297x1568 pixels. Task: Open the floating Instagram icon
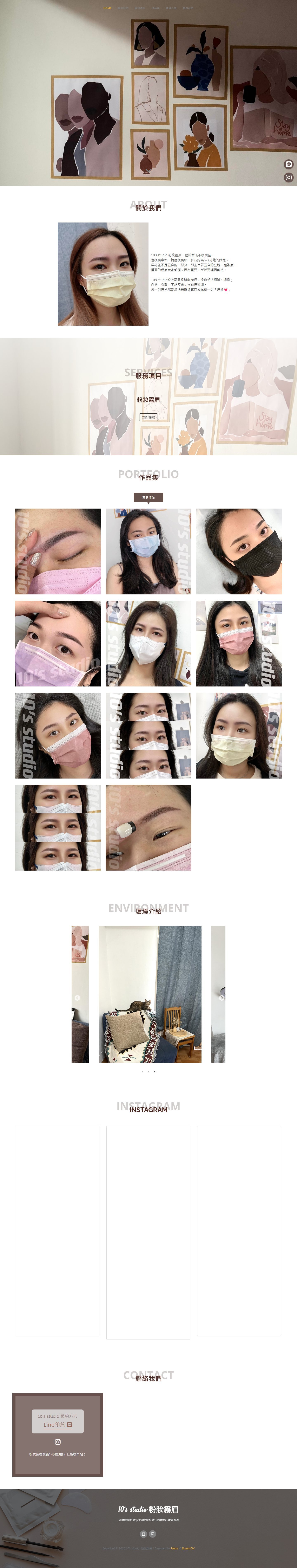(x=289, y=178)
